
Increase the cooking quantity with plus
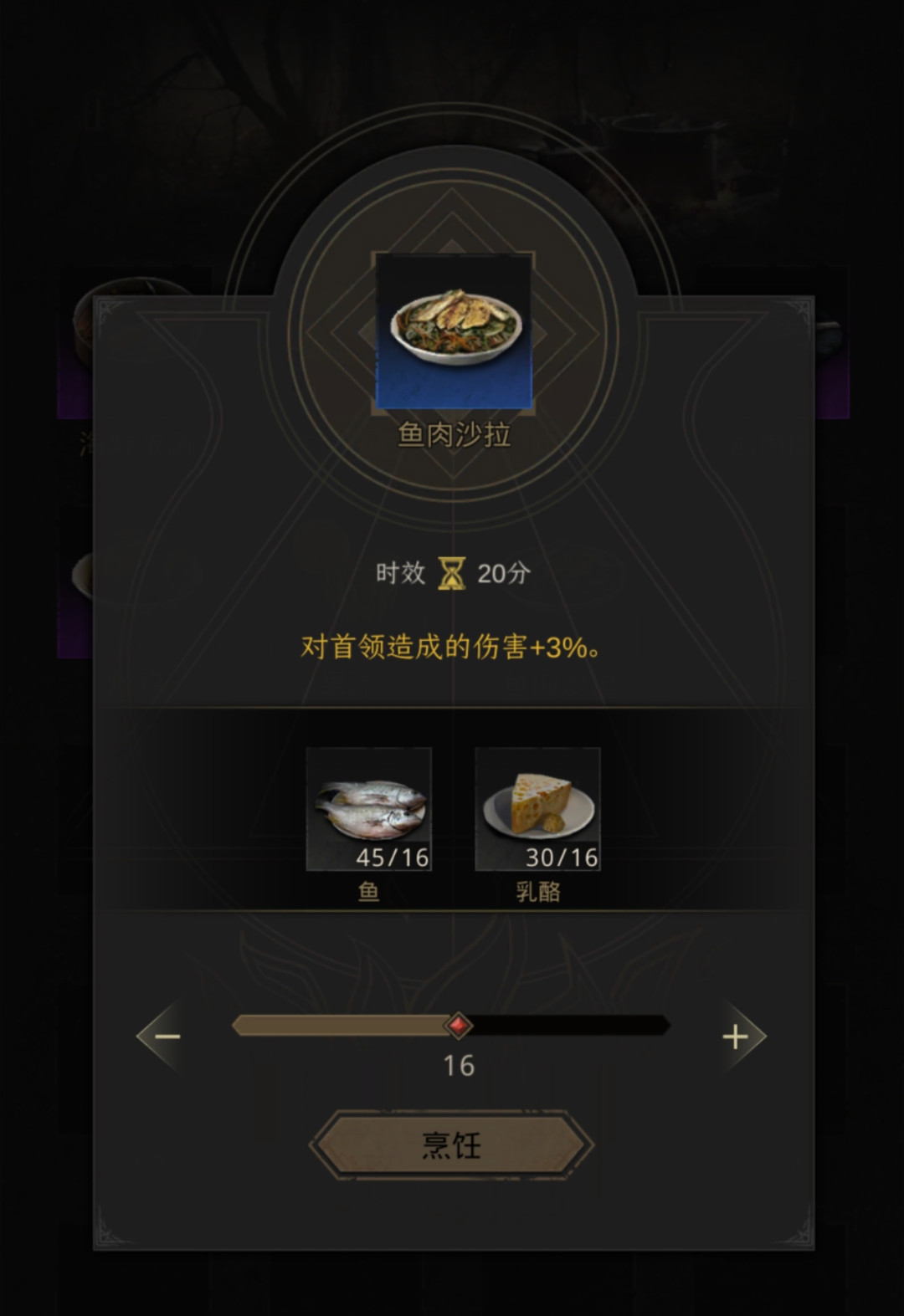click(x=736, y=1037)
